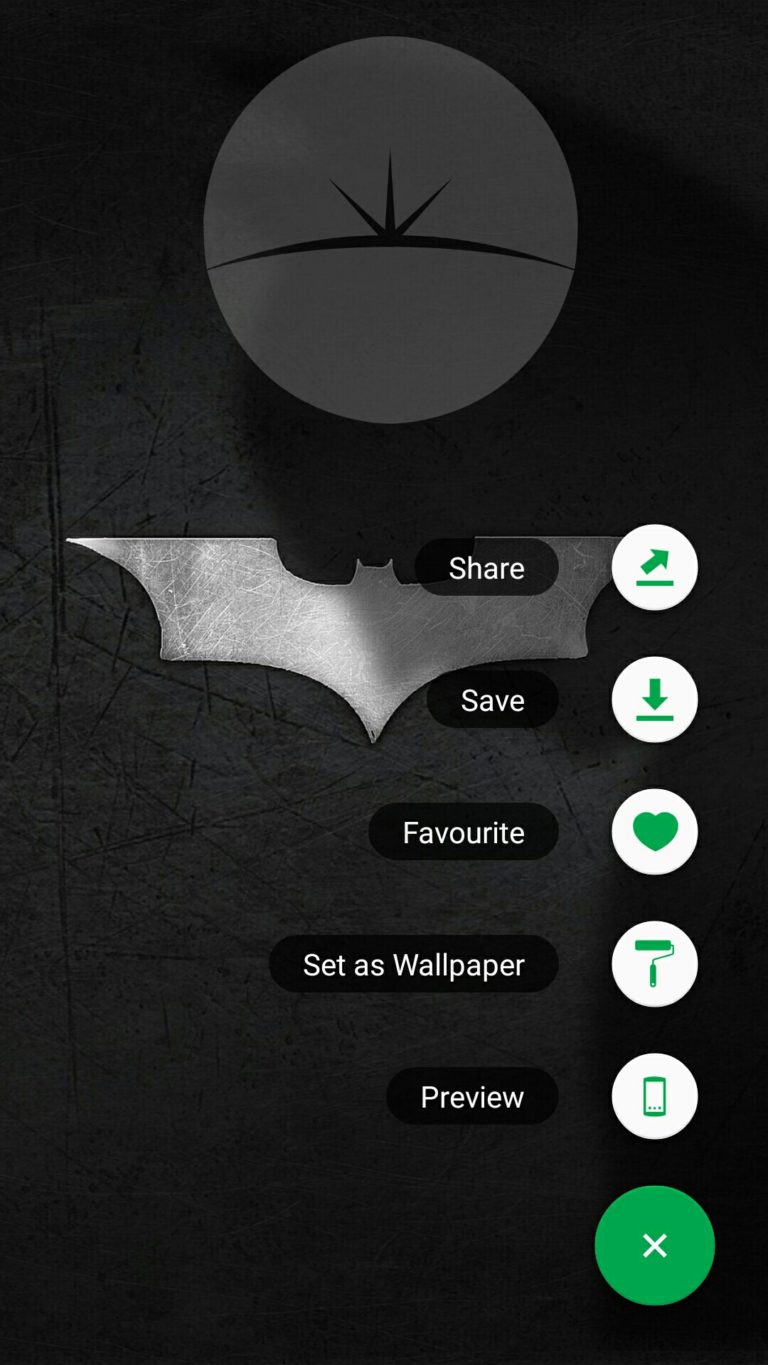Open the phone Preview icon

(x=655, y=1095)
